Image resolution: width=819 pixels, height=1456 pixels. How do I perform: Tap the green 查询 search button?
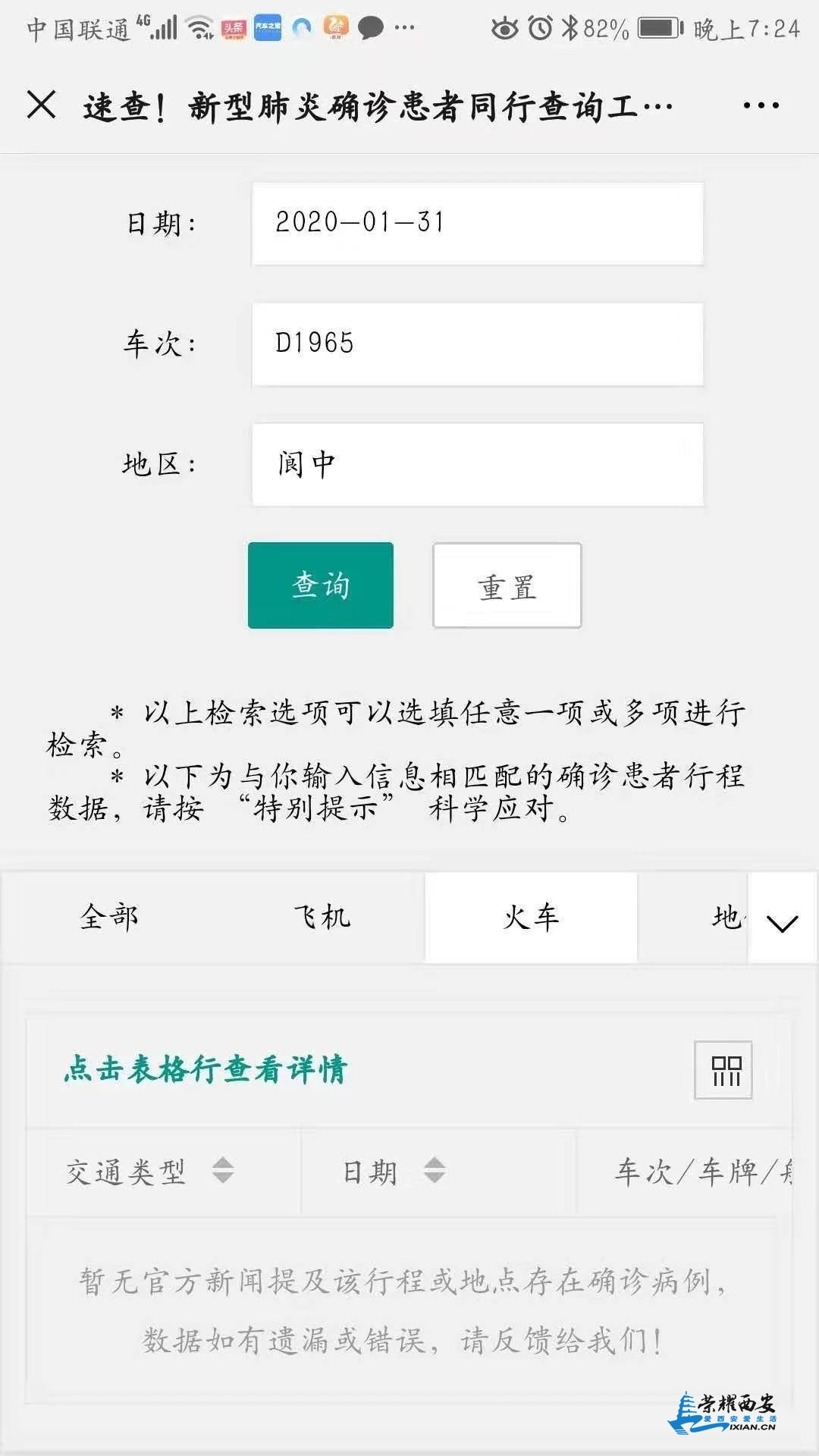pyautogui.click(x=320, y=585)
